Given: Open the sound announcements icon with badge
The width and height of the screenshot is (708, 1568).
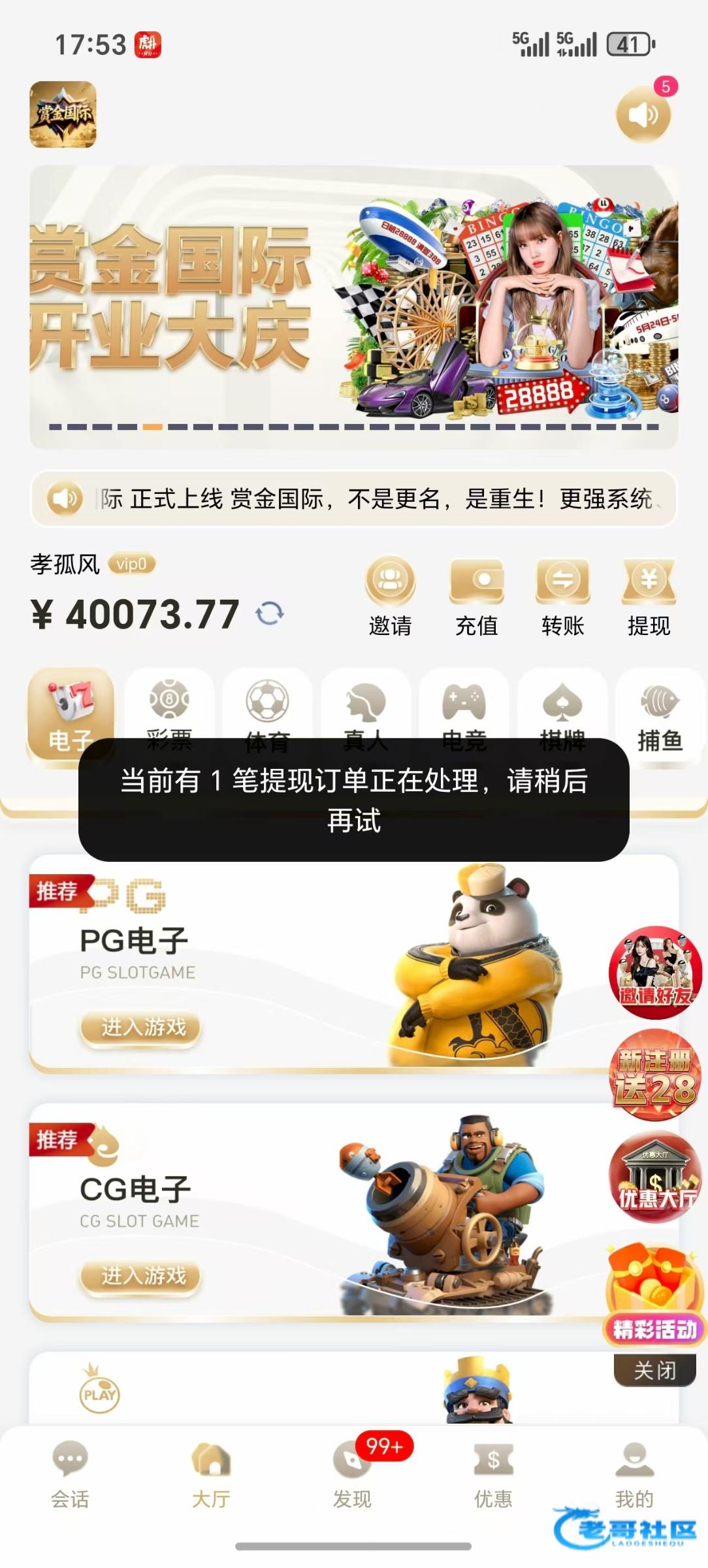Looking at the screenshot, I should 643,116.
